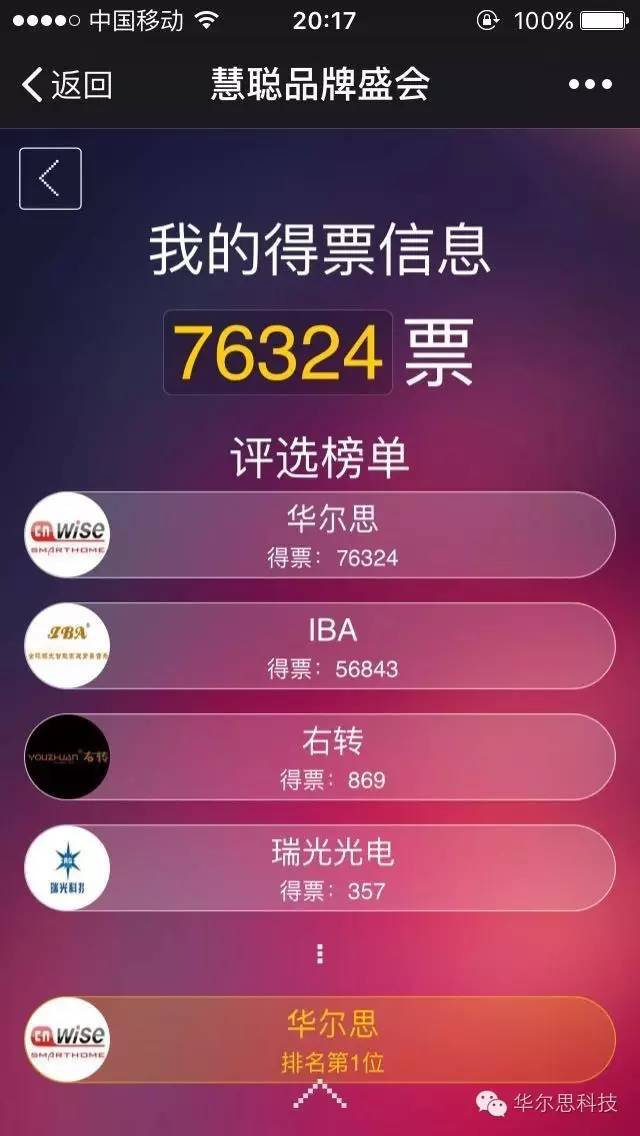Tap the boxed back arrow icon

point(50,178)
